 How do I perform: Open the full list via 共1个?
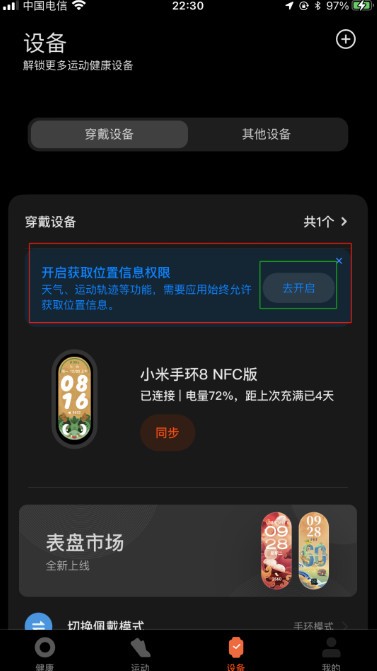326,222
